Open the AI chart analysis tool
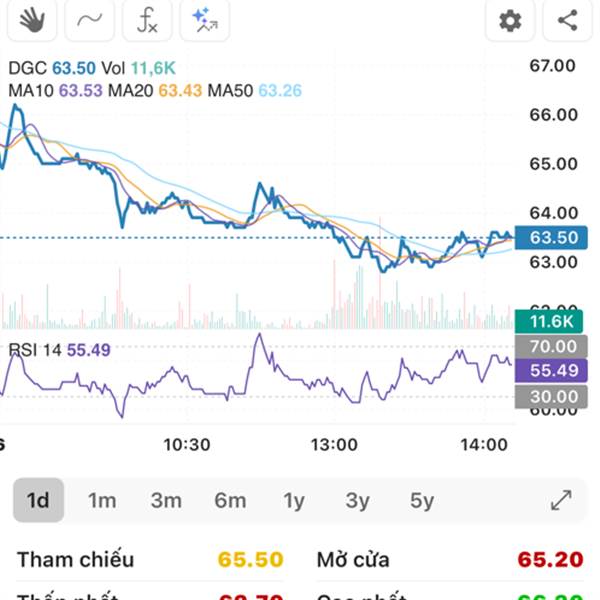Viewport: 600px width, 600px height. click(206, 18)
